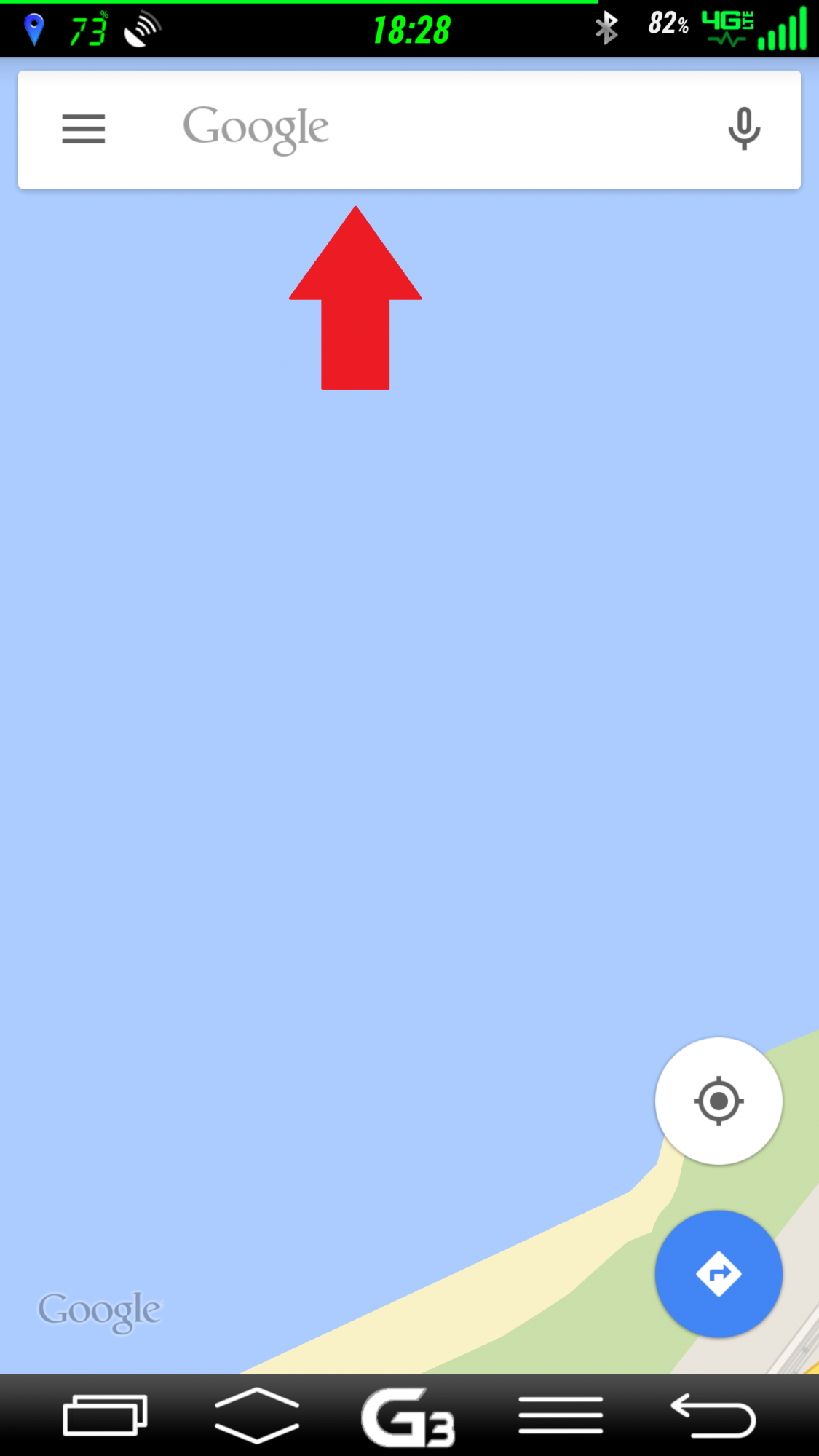Open recent apps from the navigation bar
The image size is (819, 1456).
pos(105,1416)
